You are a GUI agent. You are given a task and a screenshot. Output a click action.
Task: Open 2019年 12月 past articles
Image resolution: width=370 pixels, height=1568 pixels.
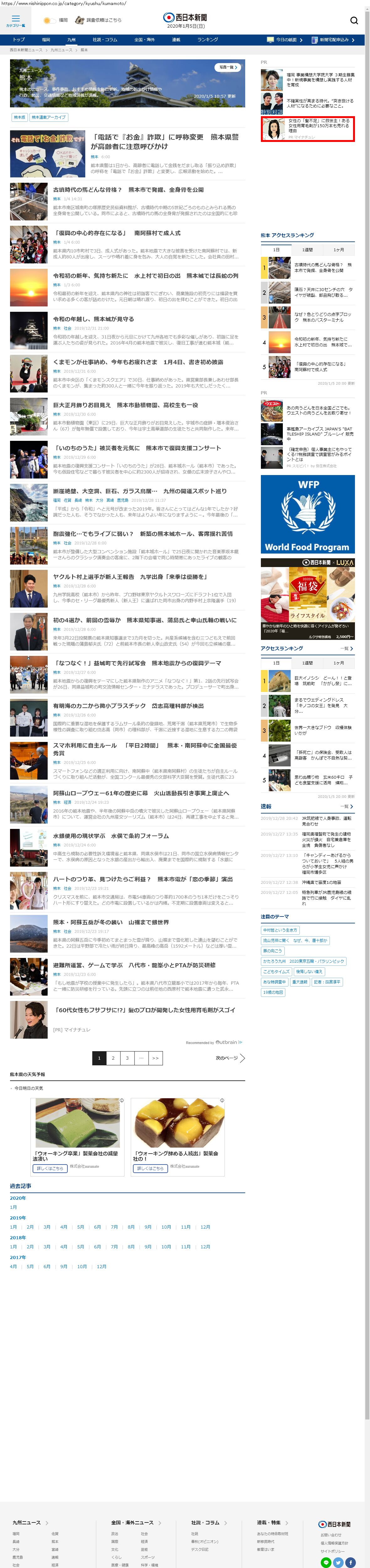205,1227
